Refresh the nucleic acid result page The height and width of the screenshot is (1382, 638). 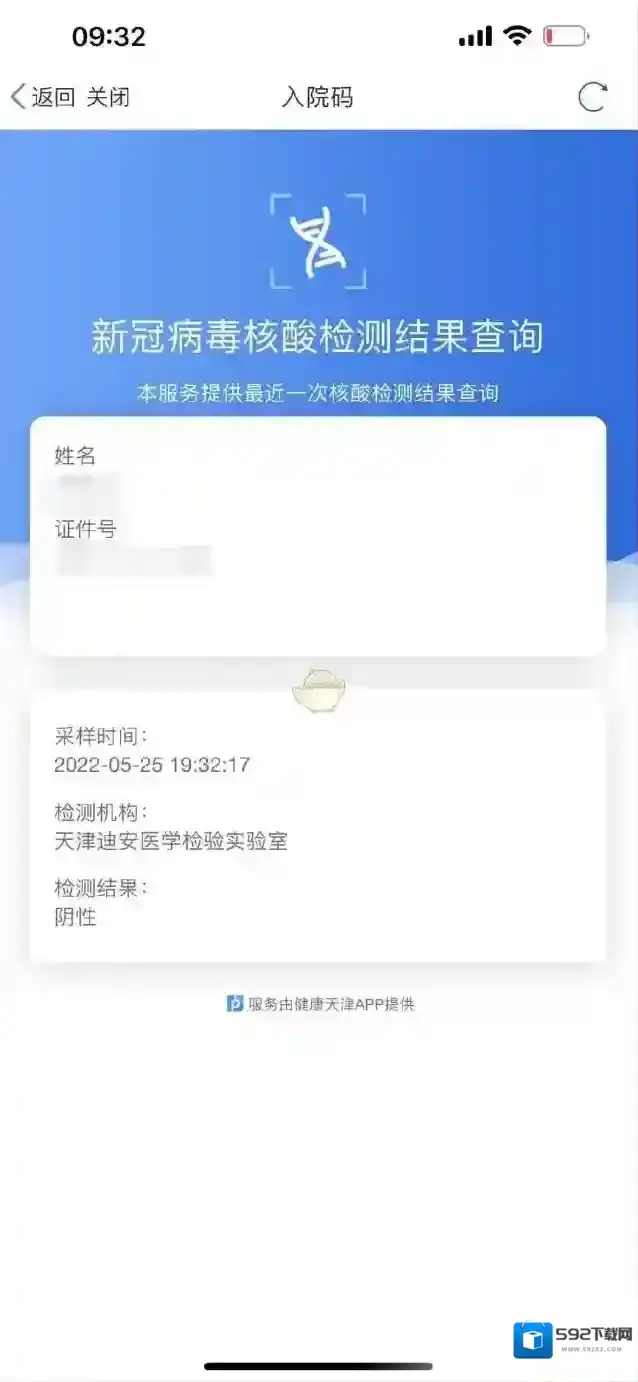[592, 97]
